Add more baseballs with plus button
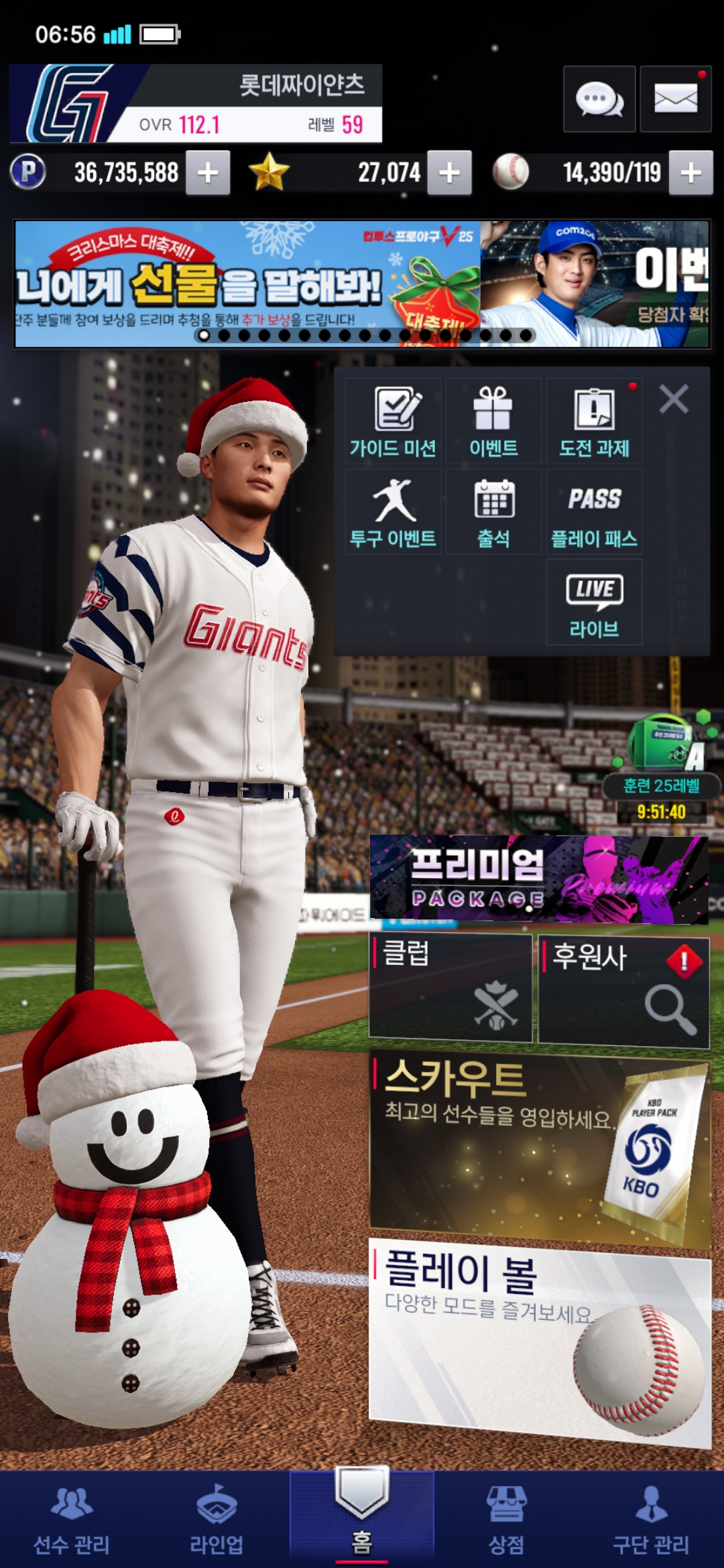This screenshot has width=724, height=1568. pyautogui.click(x=690, y=173)
